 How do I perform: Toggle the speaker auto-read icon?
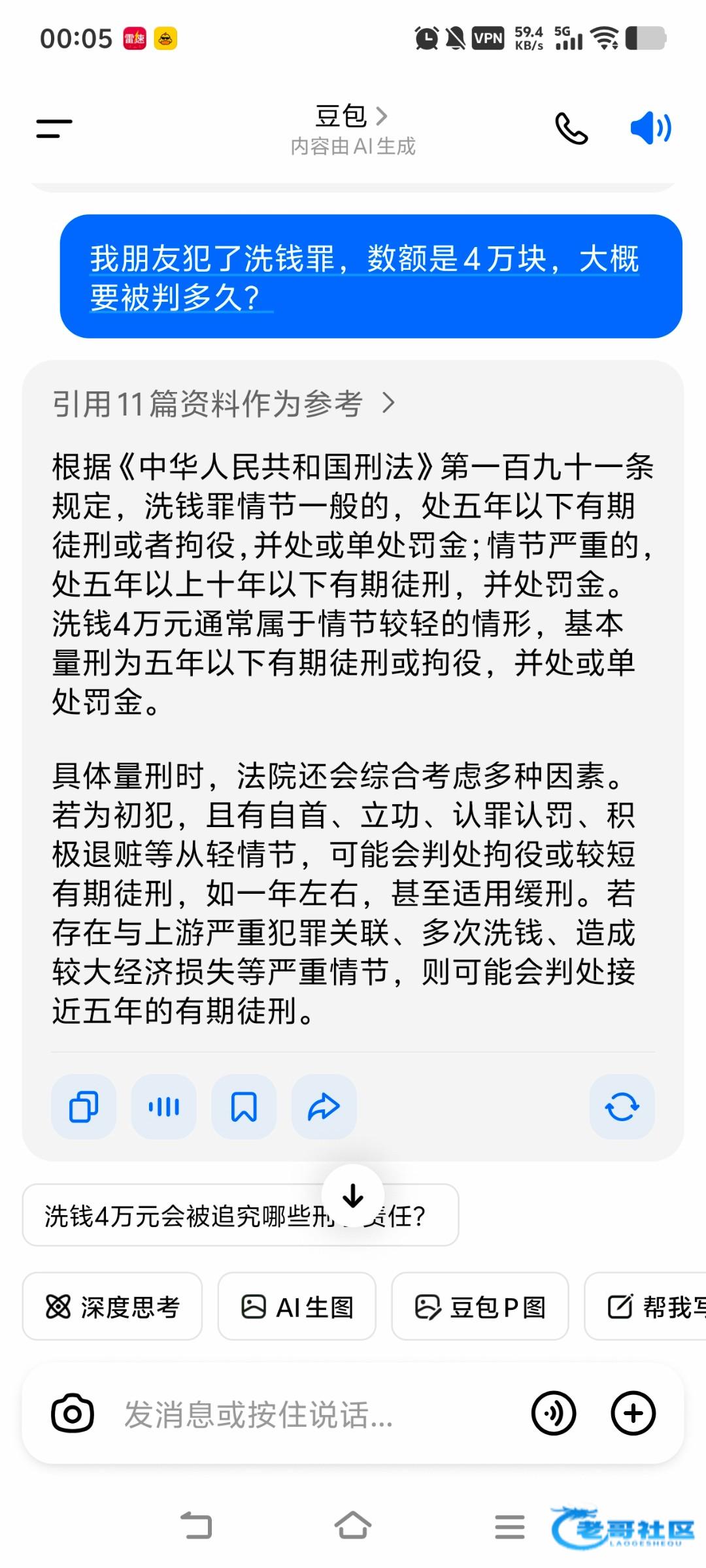point(650,128)
